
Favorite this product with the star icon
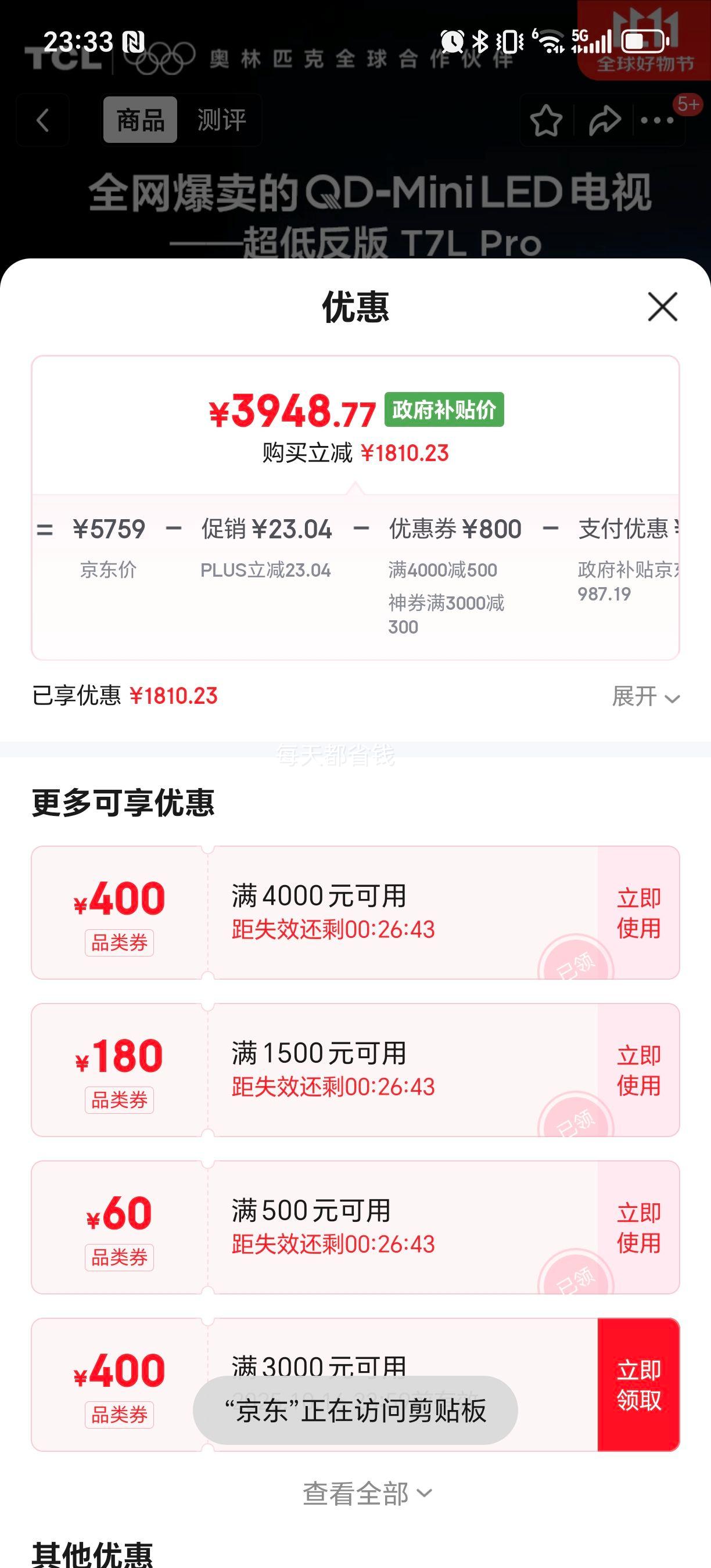point(546,121)
